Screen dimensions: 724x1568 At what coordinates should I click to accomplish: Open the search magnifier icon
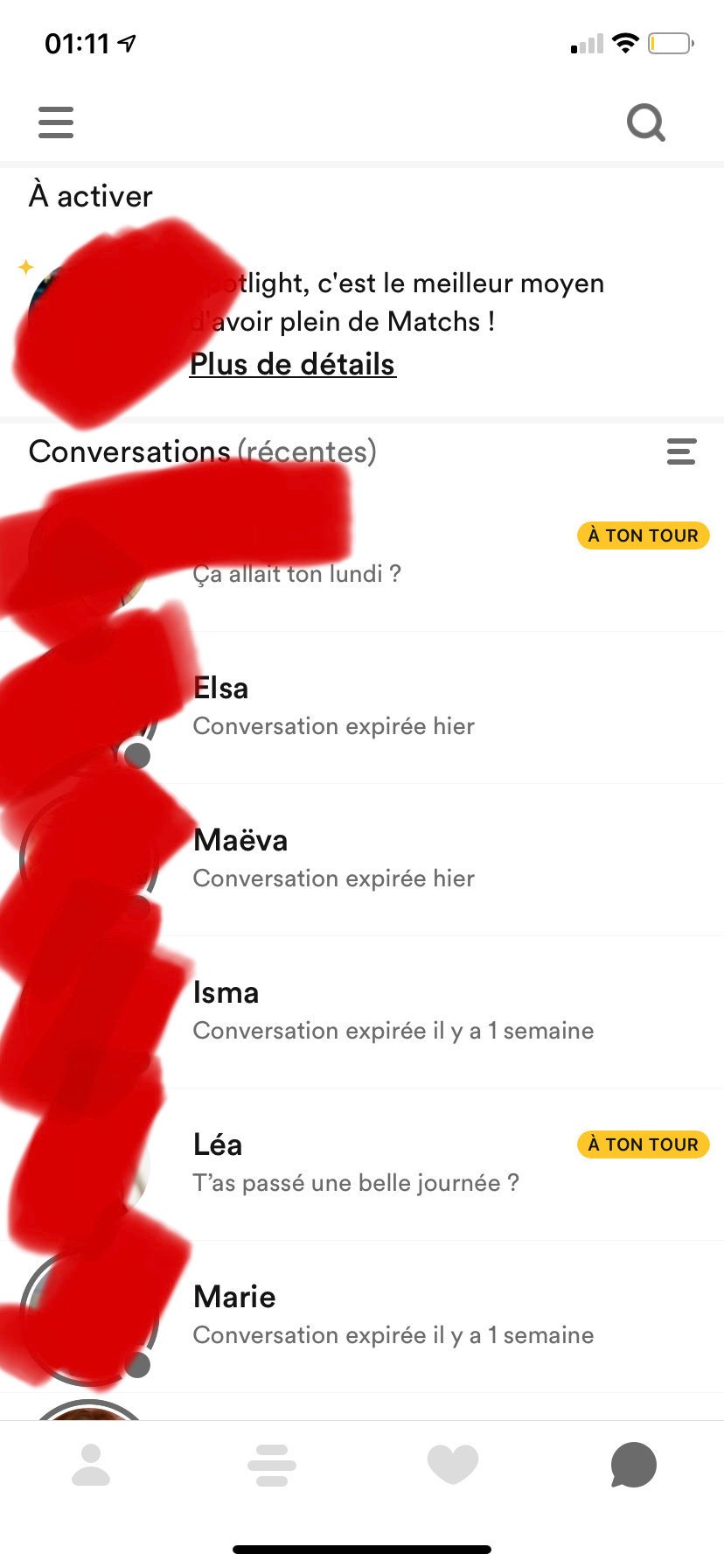click(646, 122)
